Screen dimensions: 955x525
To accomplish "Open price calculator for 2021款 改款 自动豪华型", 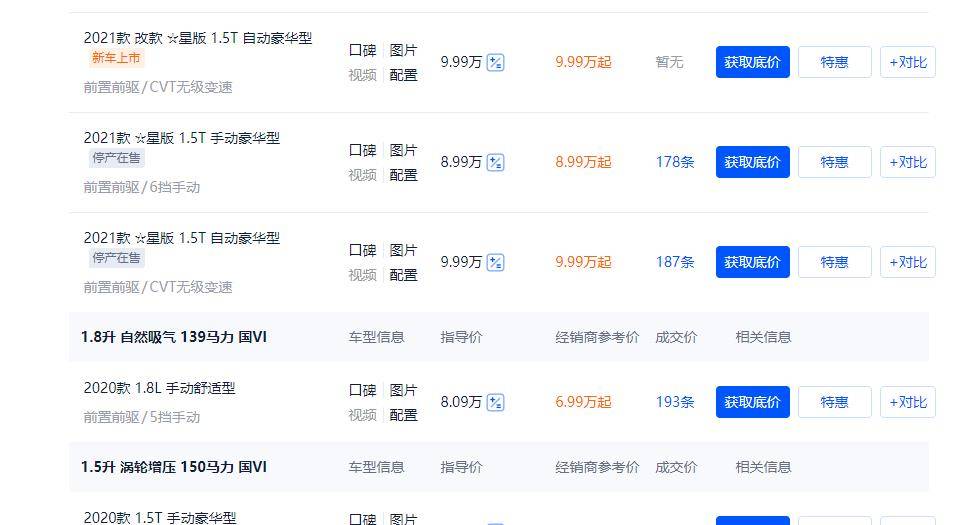I will click(x=495, y=63).
